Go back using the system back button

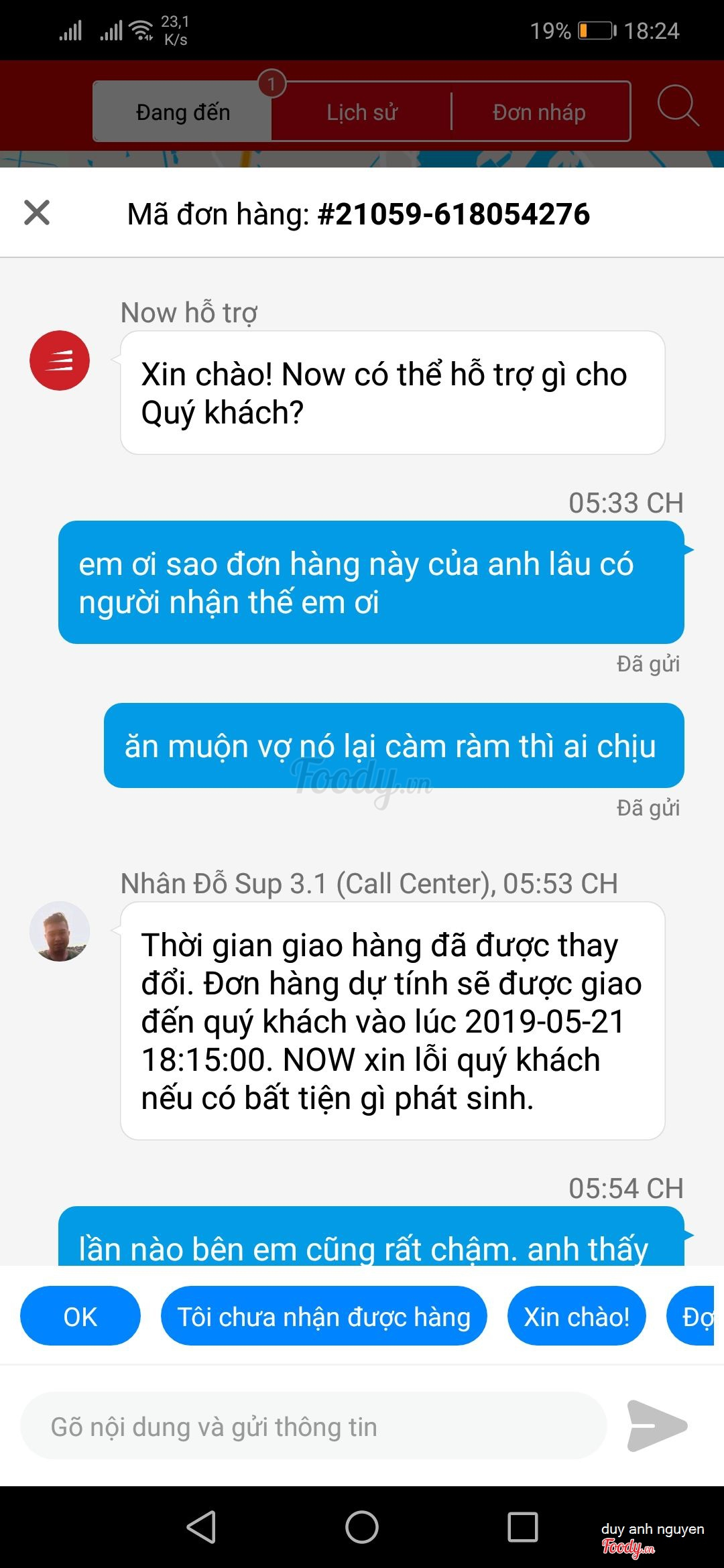[x=201, y=1528]
